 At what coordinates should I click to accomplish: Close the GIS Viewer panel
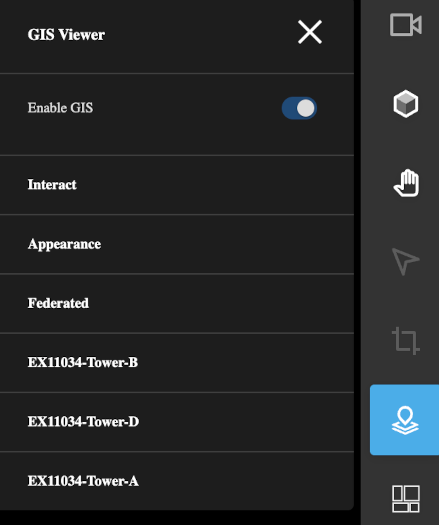click(x=310, y=32)
